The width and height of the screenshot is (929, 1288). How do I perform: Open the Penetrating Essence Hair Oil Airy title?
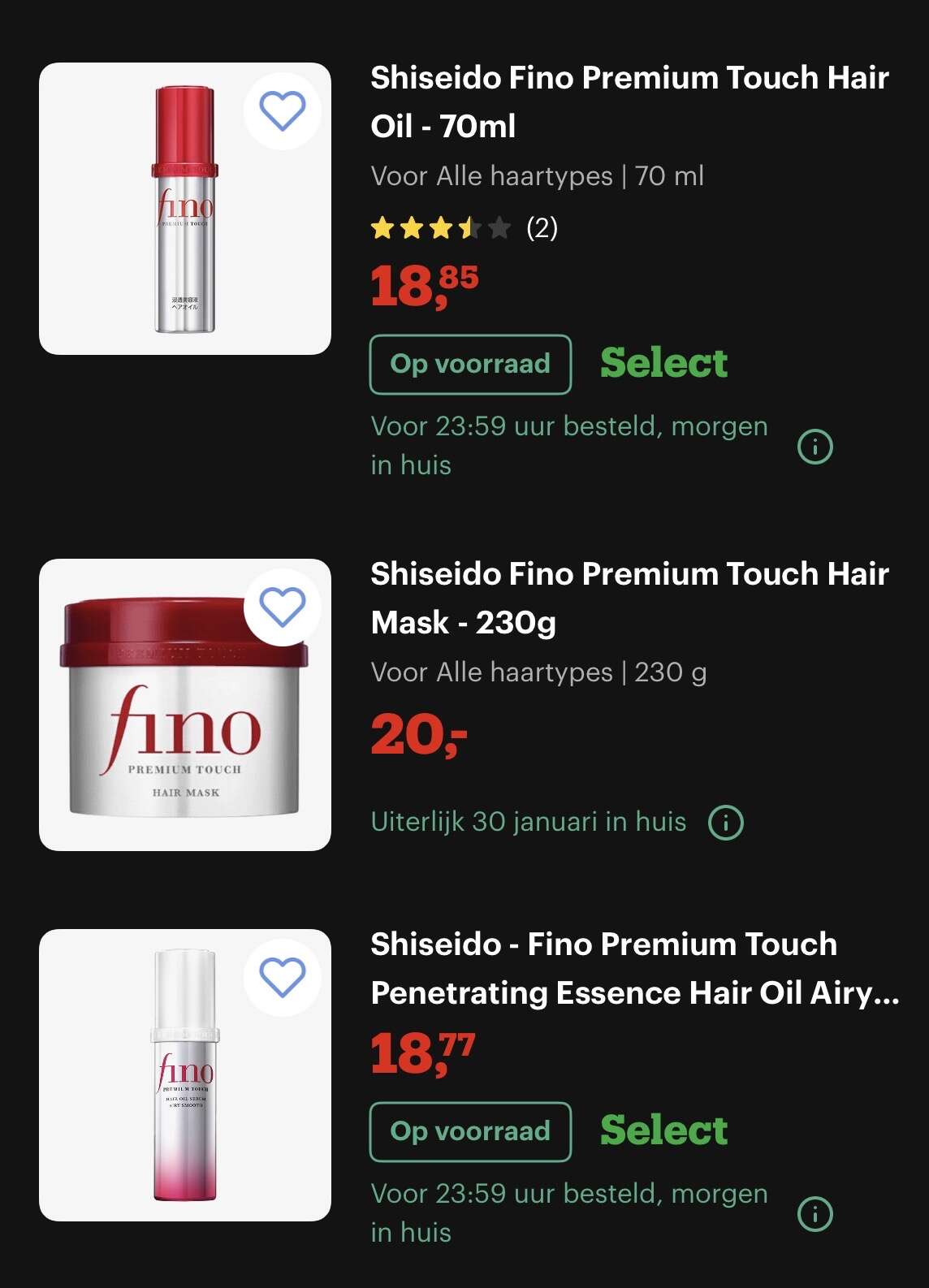tap(633, 968)
